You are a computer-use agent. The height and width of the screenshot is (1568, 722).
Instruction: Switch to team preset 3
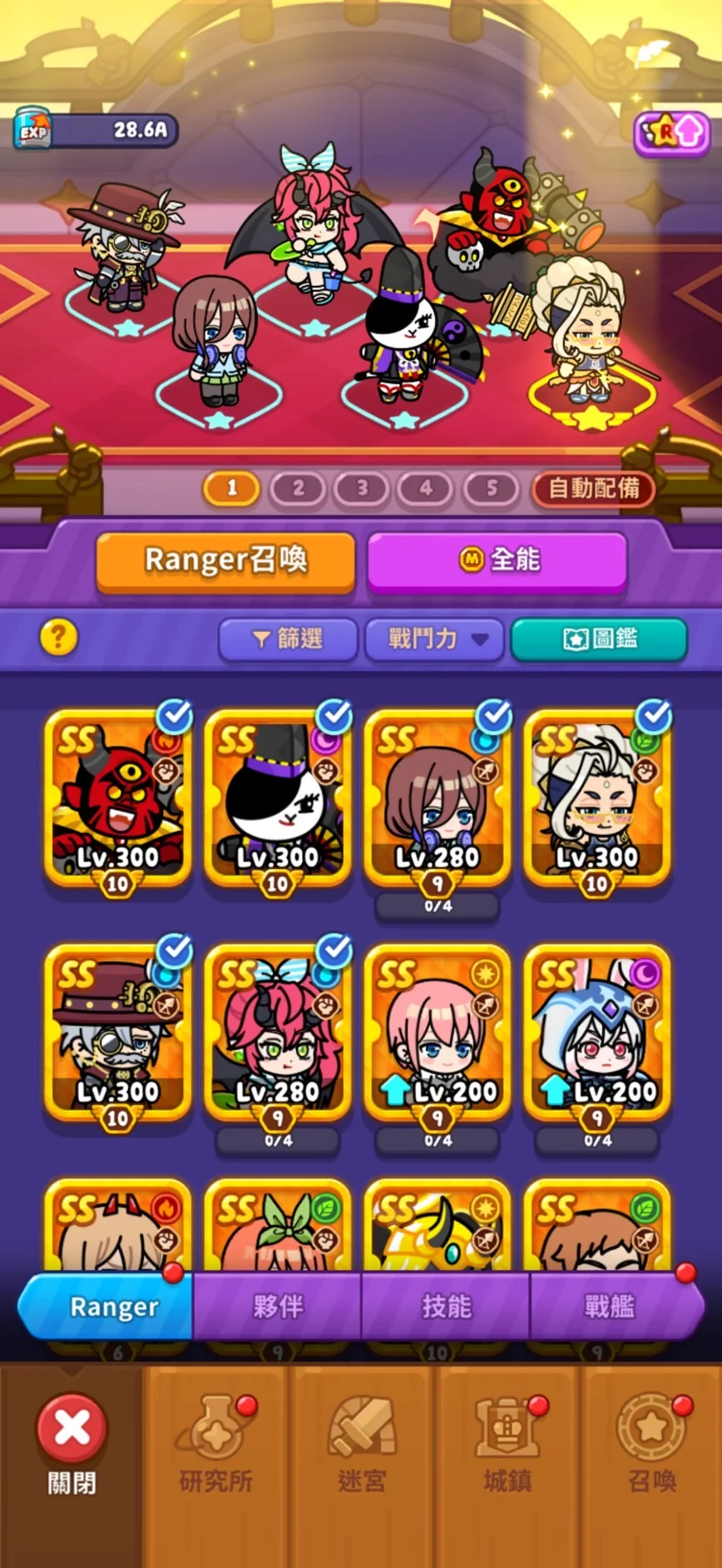(x=362, y=488)
